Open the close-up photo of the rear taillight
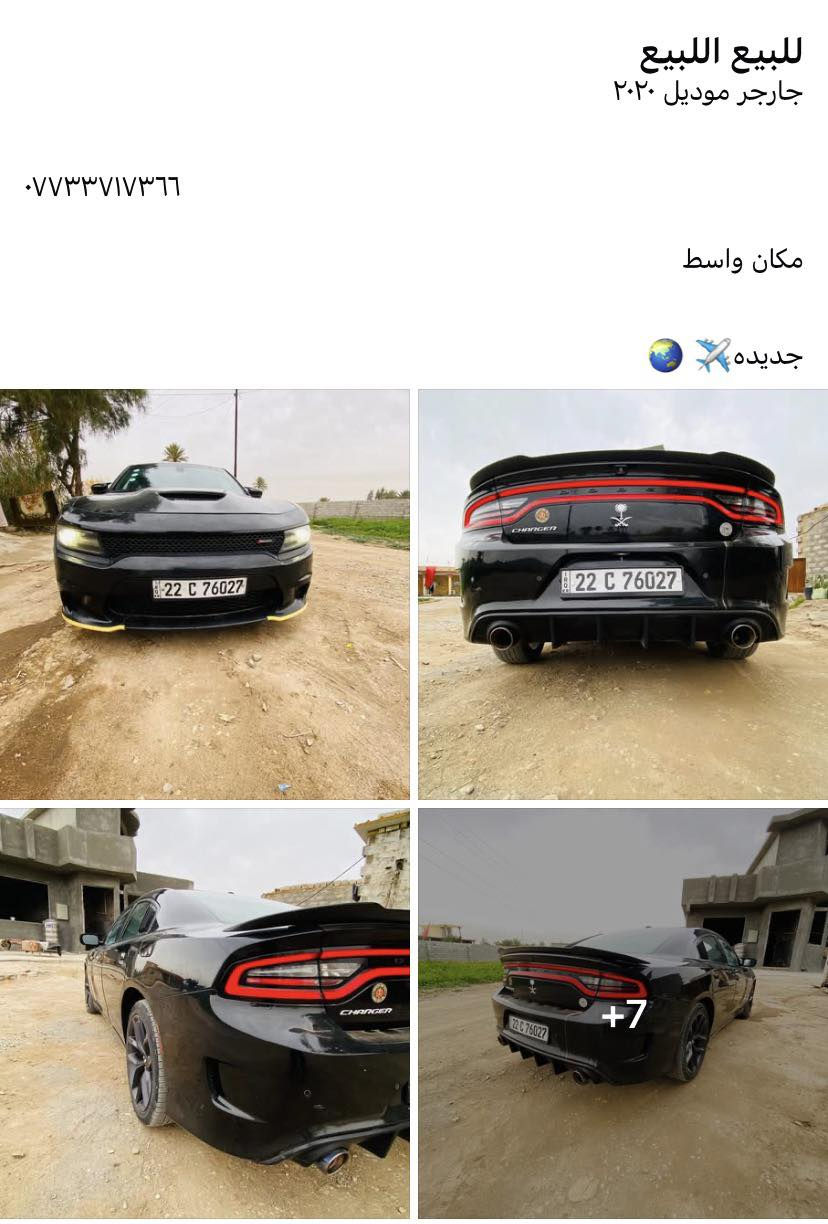This screenshot has width=828, height=1224. pos(204,1013)
